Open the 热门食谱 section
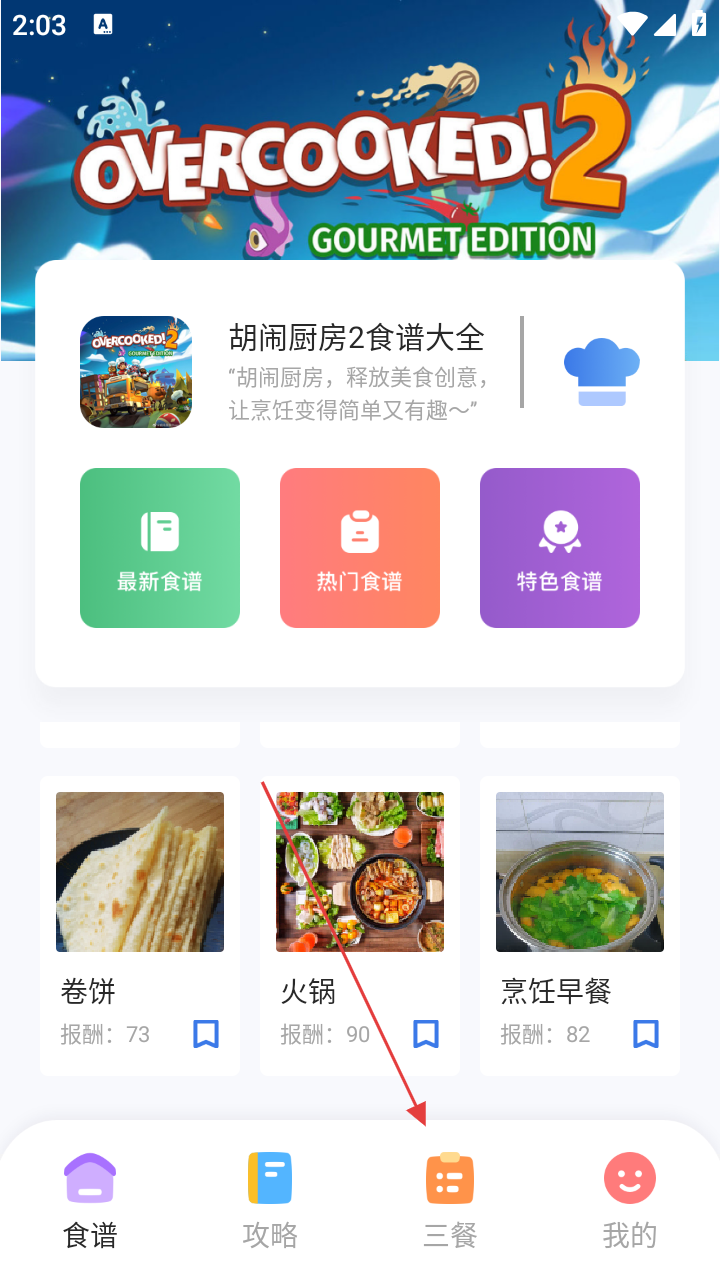Screen dimensions: 720x1280 point(360,548)
